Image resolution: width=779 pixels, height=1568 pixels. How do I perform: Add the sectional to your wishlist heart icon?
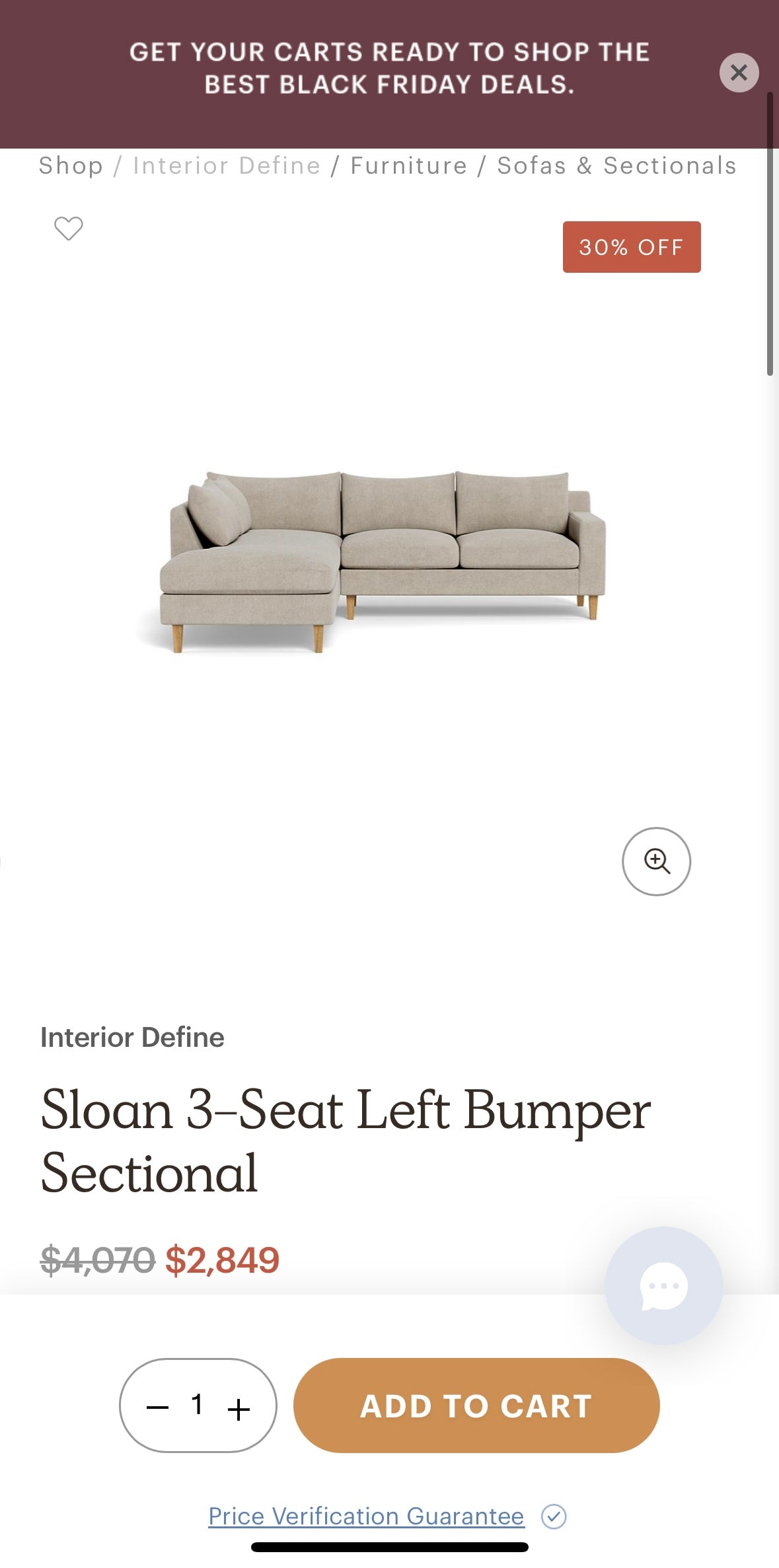(67, 229)
